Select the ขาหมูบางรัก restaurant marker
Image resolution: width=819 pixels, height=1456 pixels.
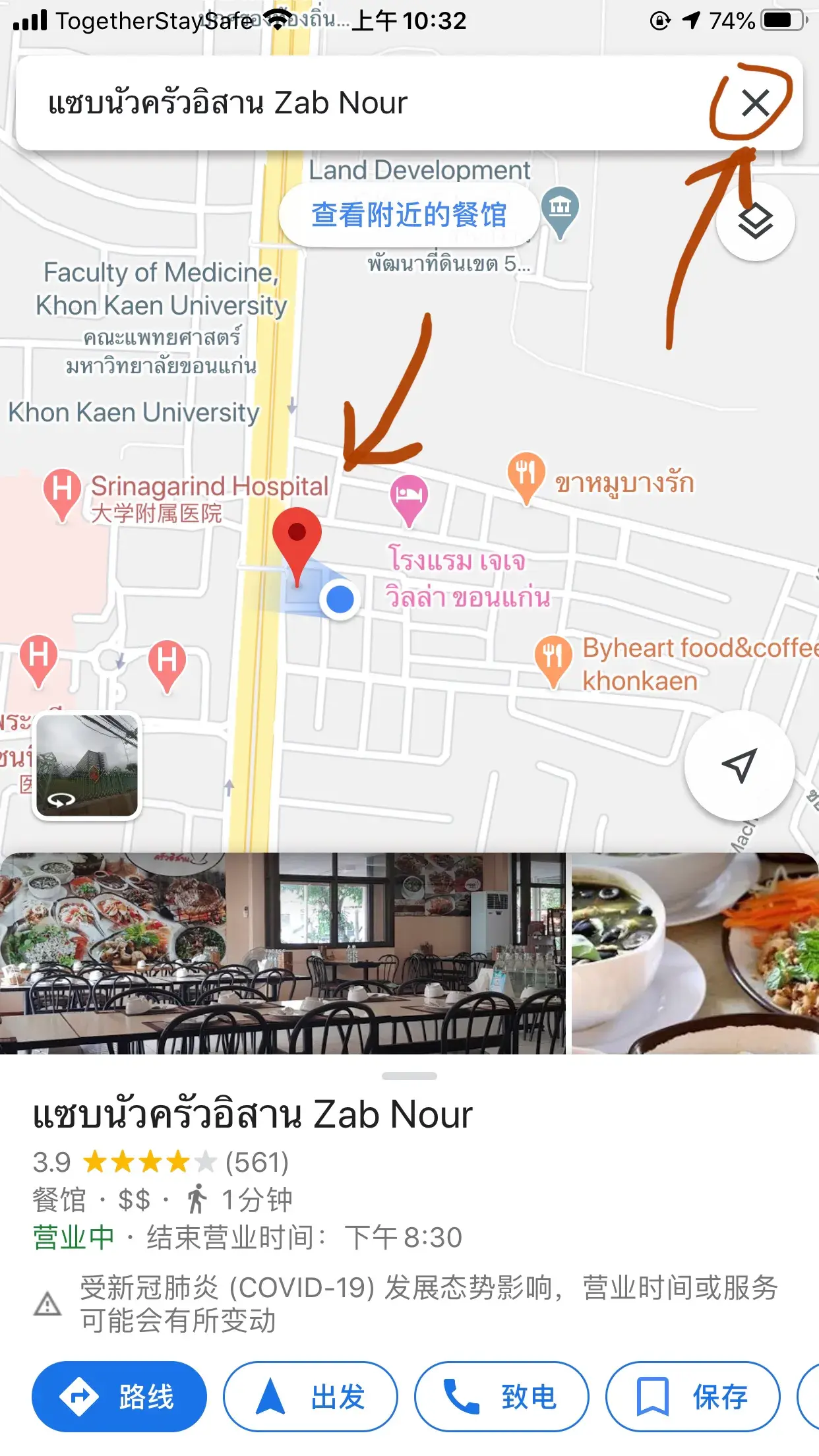coord(526,473)
